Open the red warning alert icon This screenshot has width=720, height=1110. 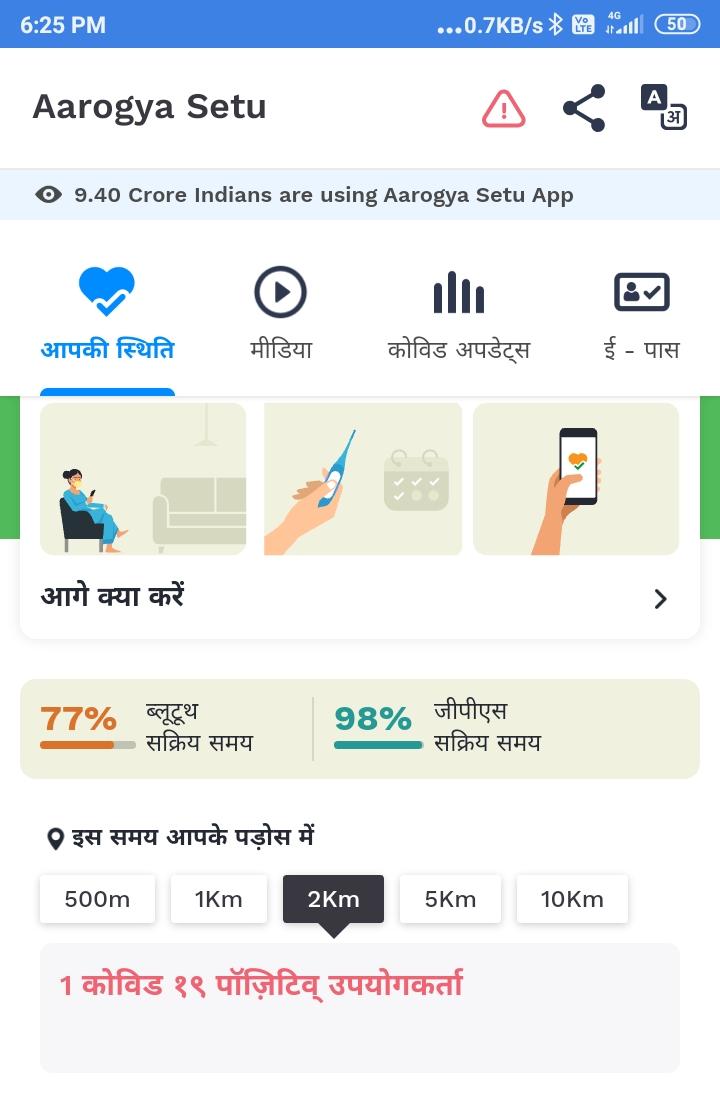tap(504, 108)
